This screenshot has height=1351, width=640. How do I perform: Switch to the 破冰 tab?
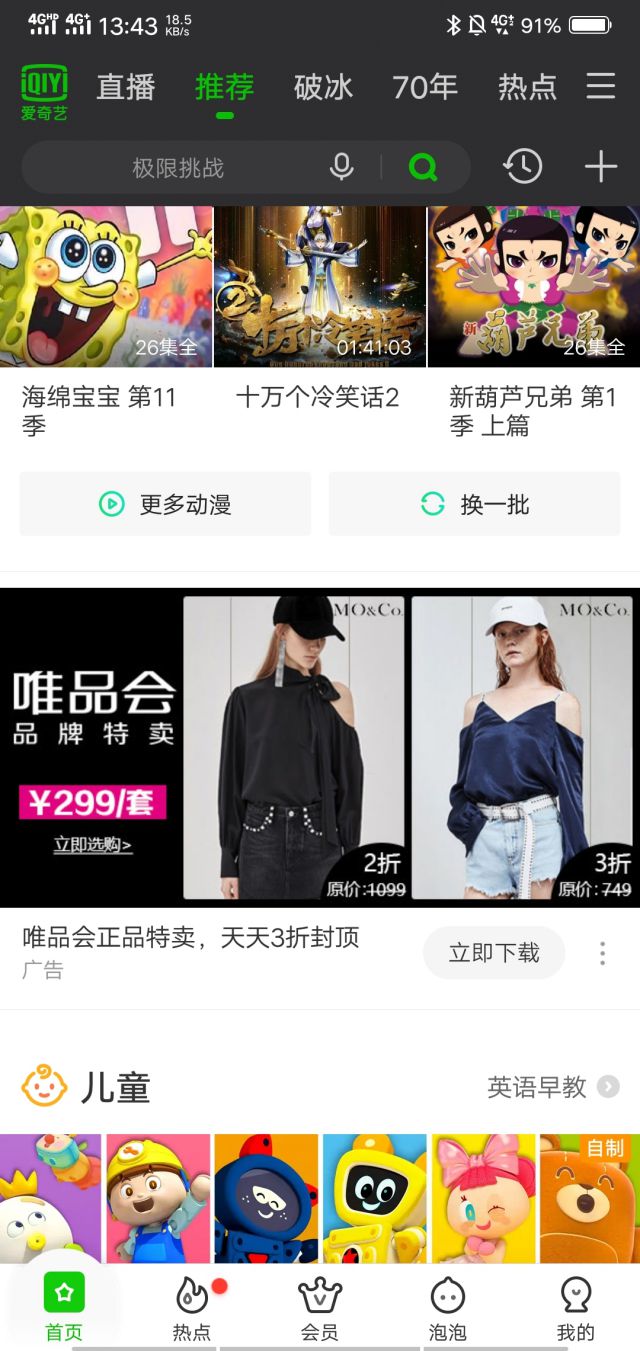click(x=323, y=88)
